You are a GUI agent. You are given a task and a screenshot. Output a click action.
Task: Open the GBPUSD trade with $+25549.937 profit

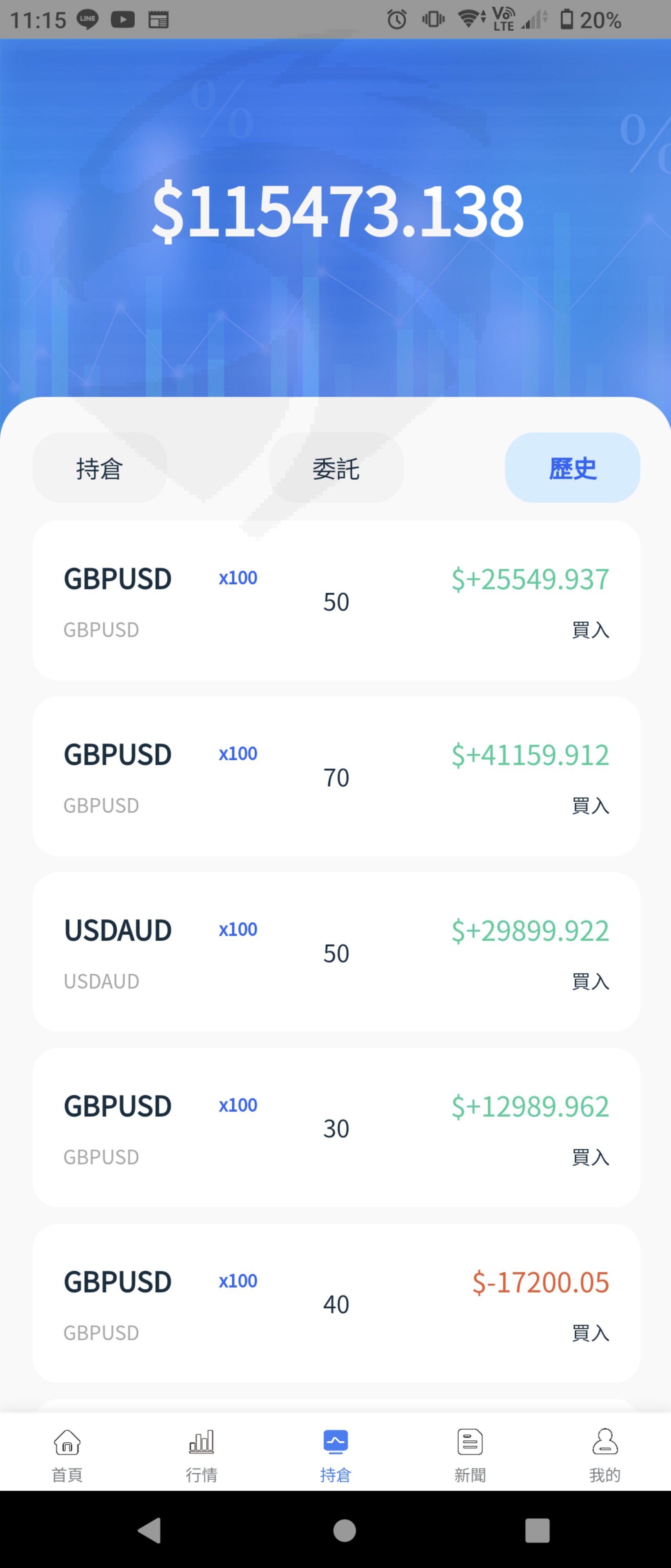(x=336, y=601)
